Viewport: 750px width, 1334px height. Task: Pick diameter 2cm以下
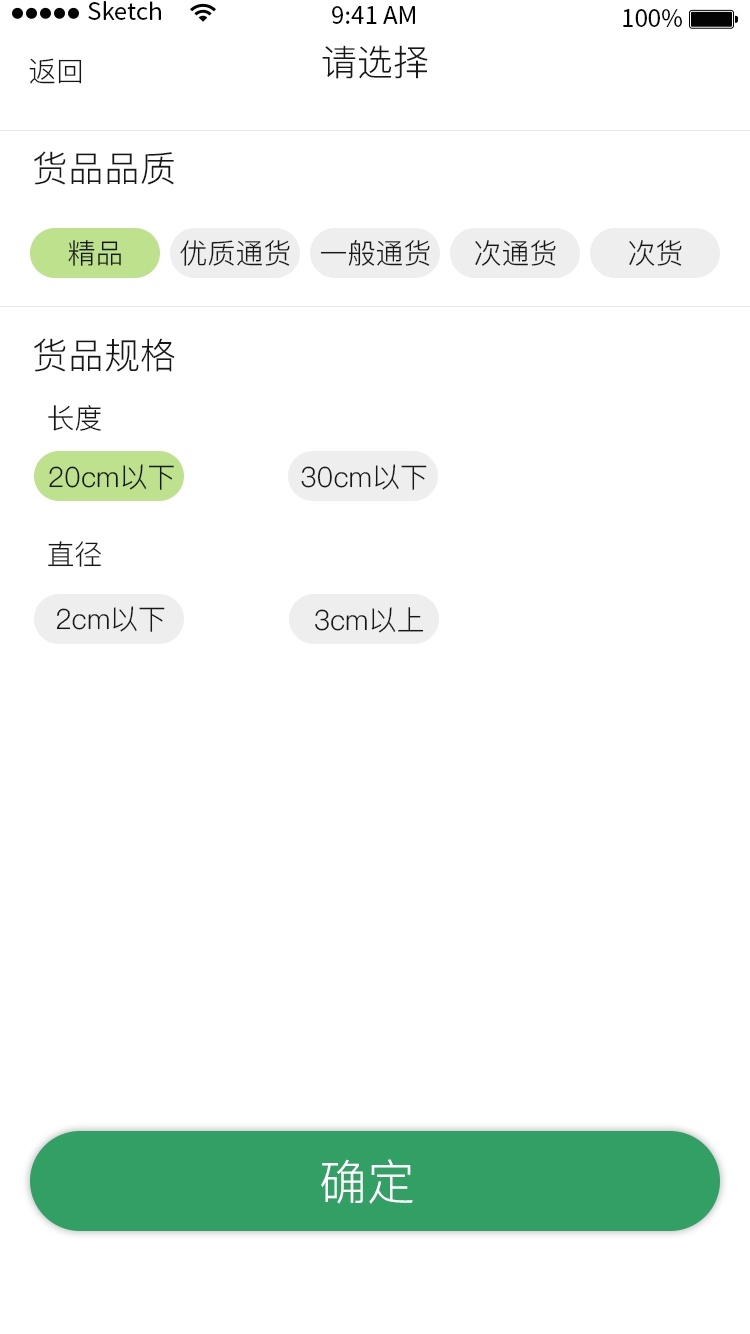click(x=109, y=619)
